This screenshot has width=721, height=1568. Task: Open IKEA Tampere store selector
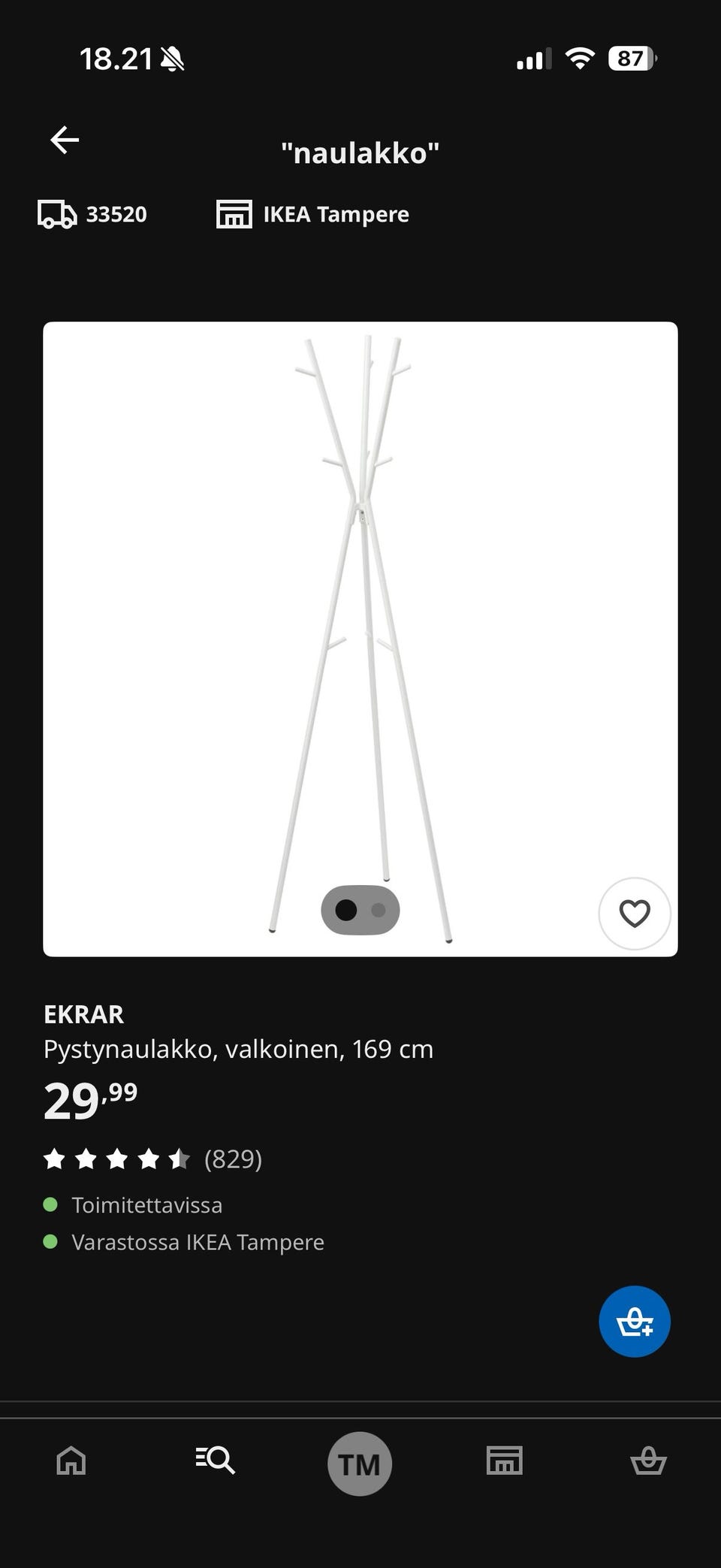(x=314, y=214)
